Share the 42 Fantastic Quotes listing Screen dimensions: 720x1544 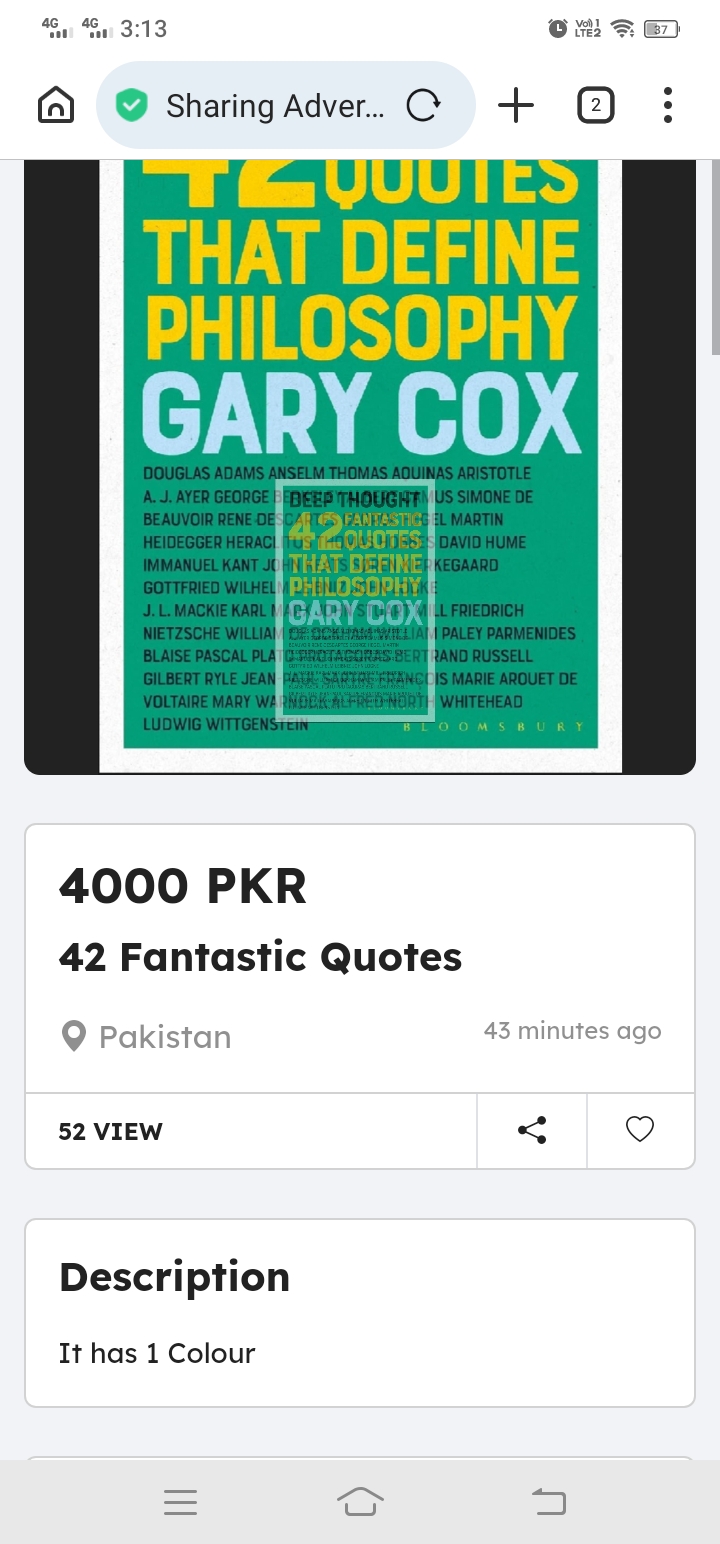coord(532,1131)
